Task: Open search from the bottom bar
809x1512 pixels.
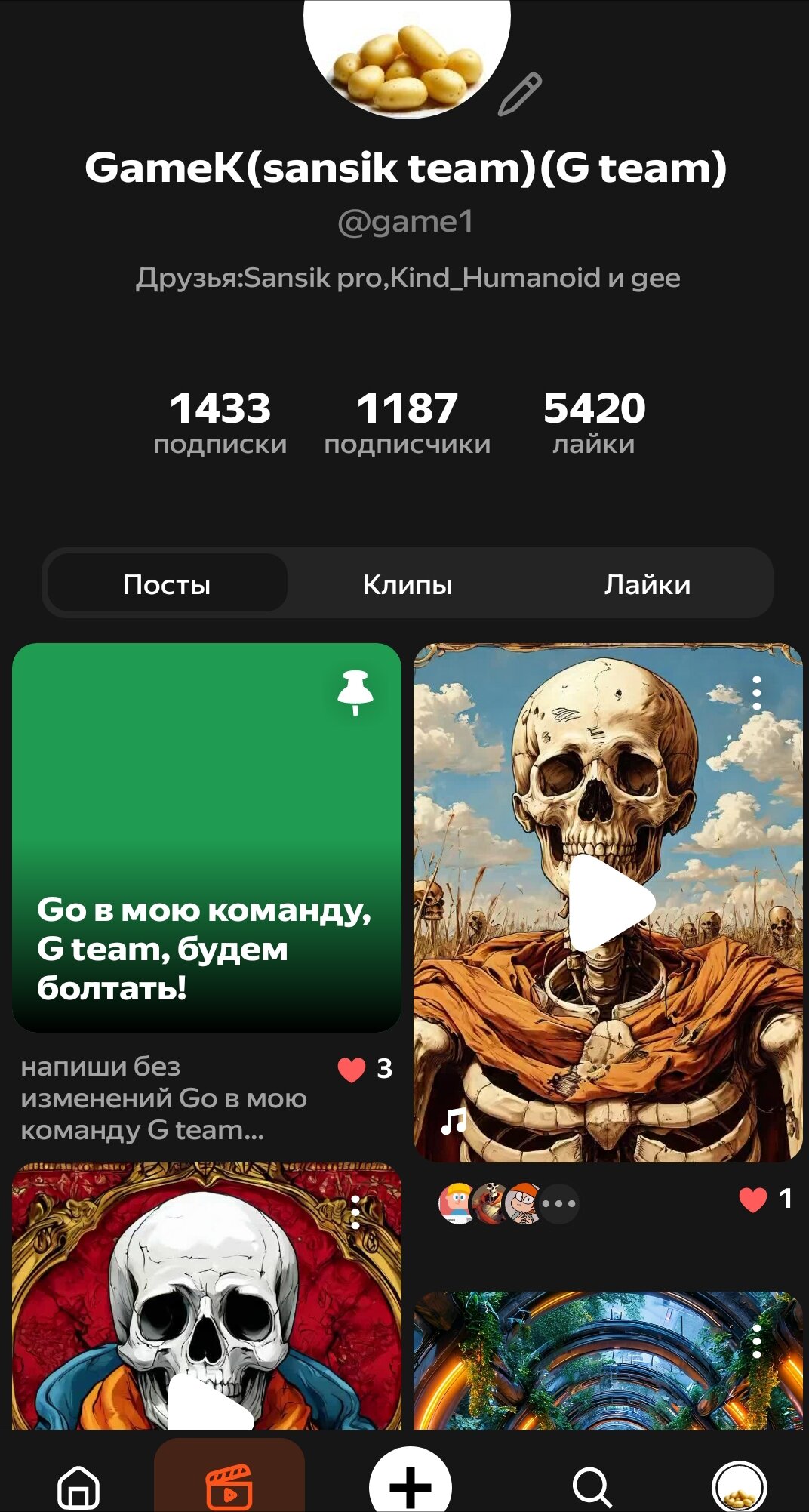Action: (x=592, y=1487)
